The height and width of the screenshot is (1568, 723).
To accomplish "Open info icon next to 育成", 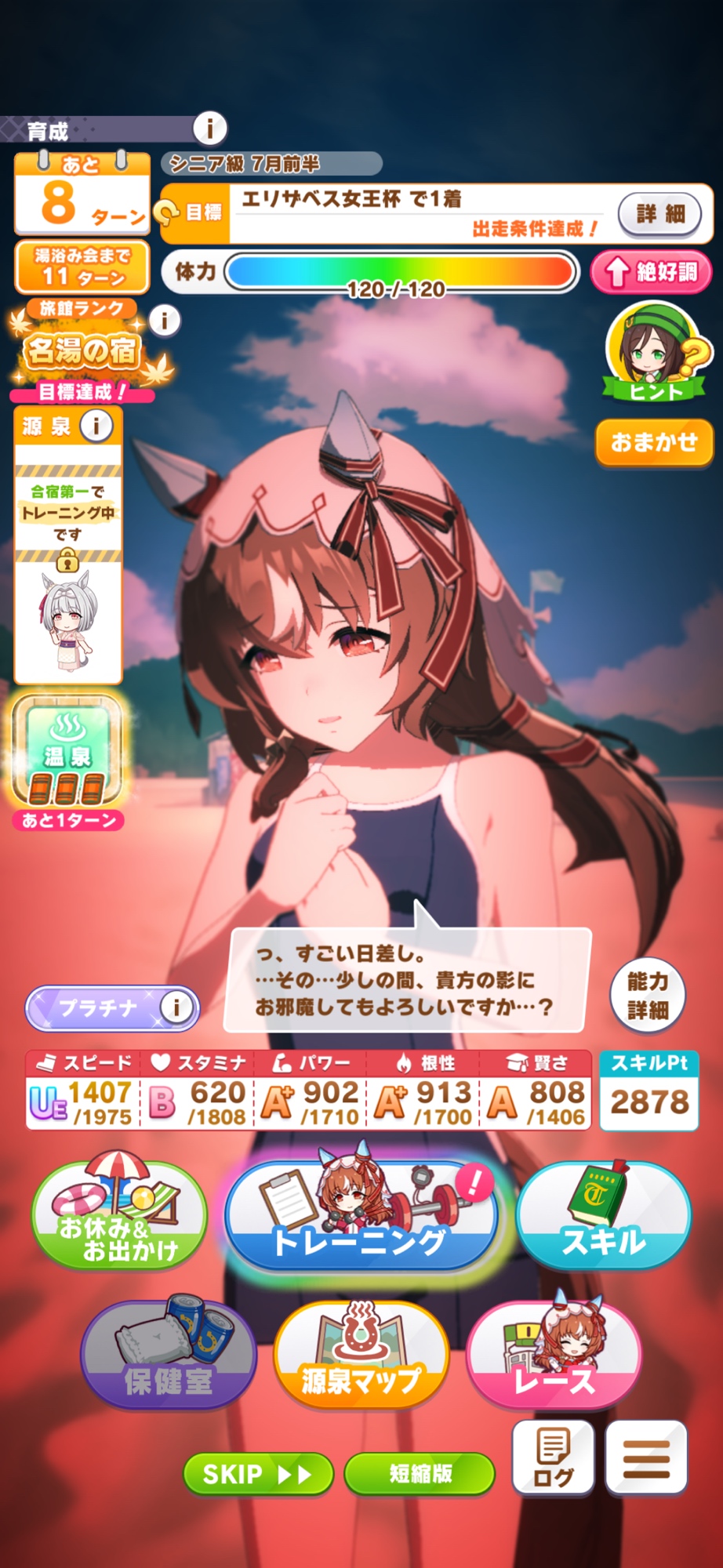I will click(x=209, y=128).
